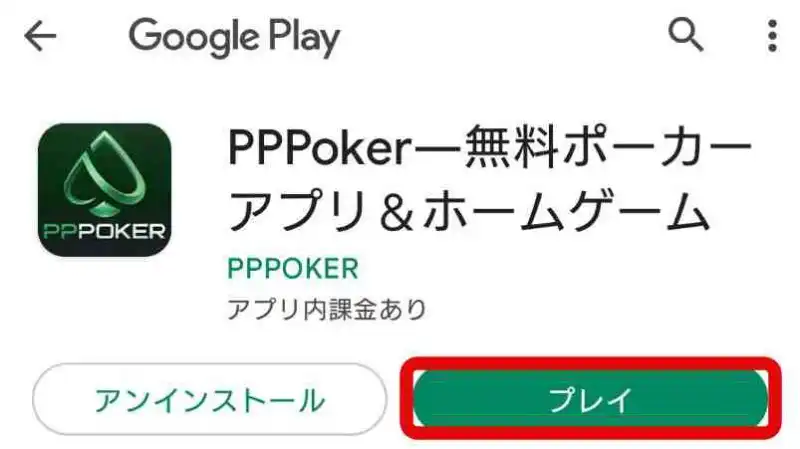Open Google Play search
The image size is (800, 449).
[x=686, y=36]
